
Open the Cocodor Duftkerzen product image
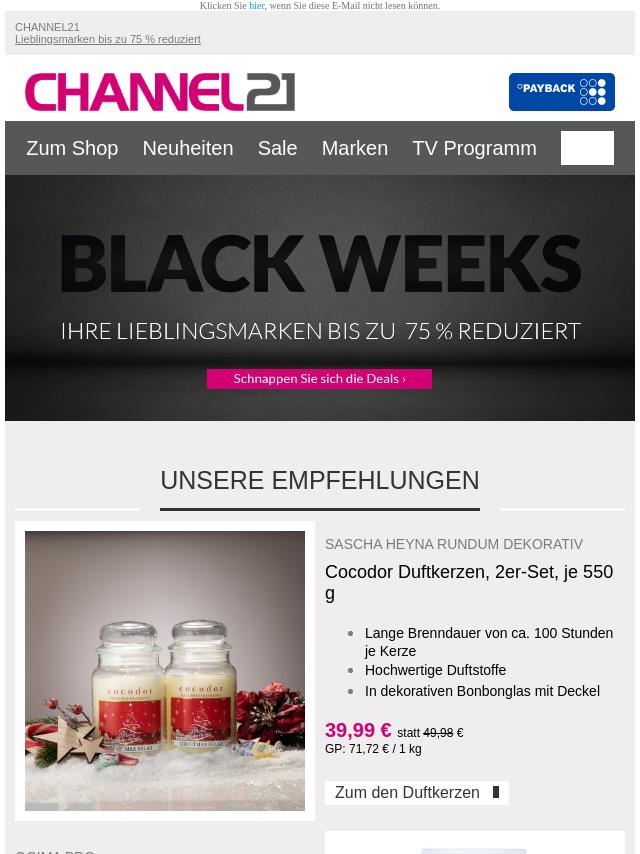[165, 670]
